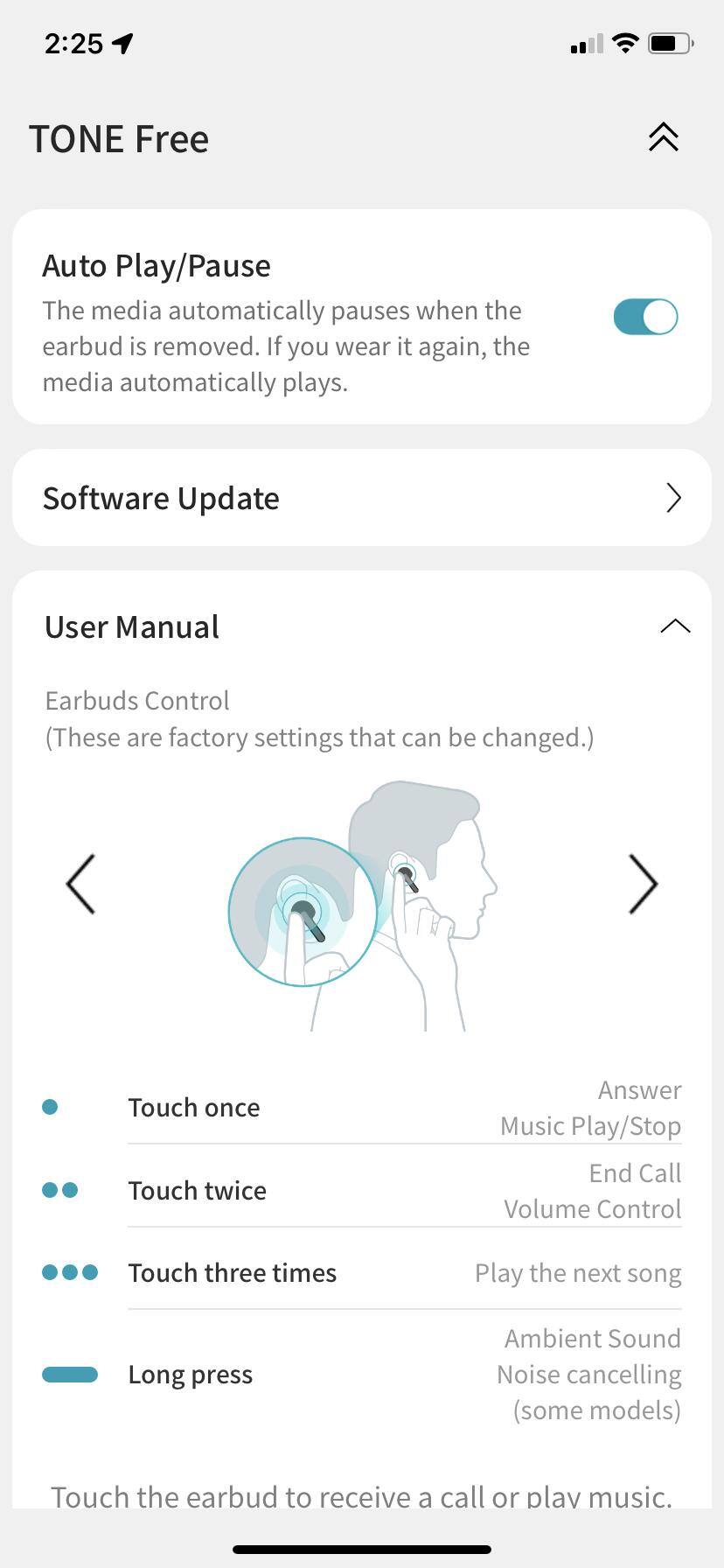Viewport: 724px width, 1568px height.
Task: Open Software Update
Action: tap(361, 498)
